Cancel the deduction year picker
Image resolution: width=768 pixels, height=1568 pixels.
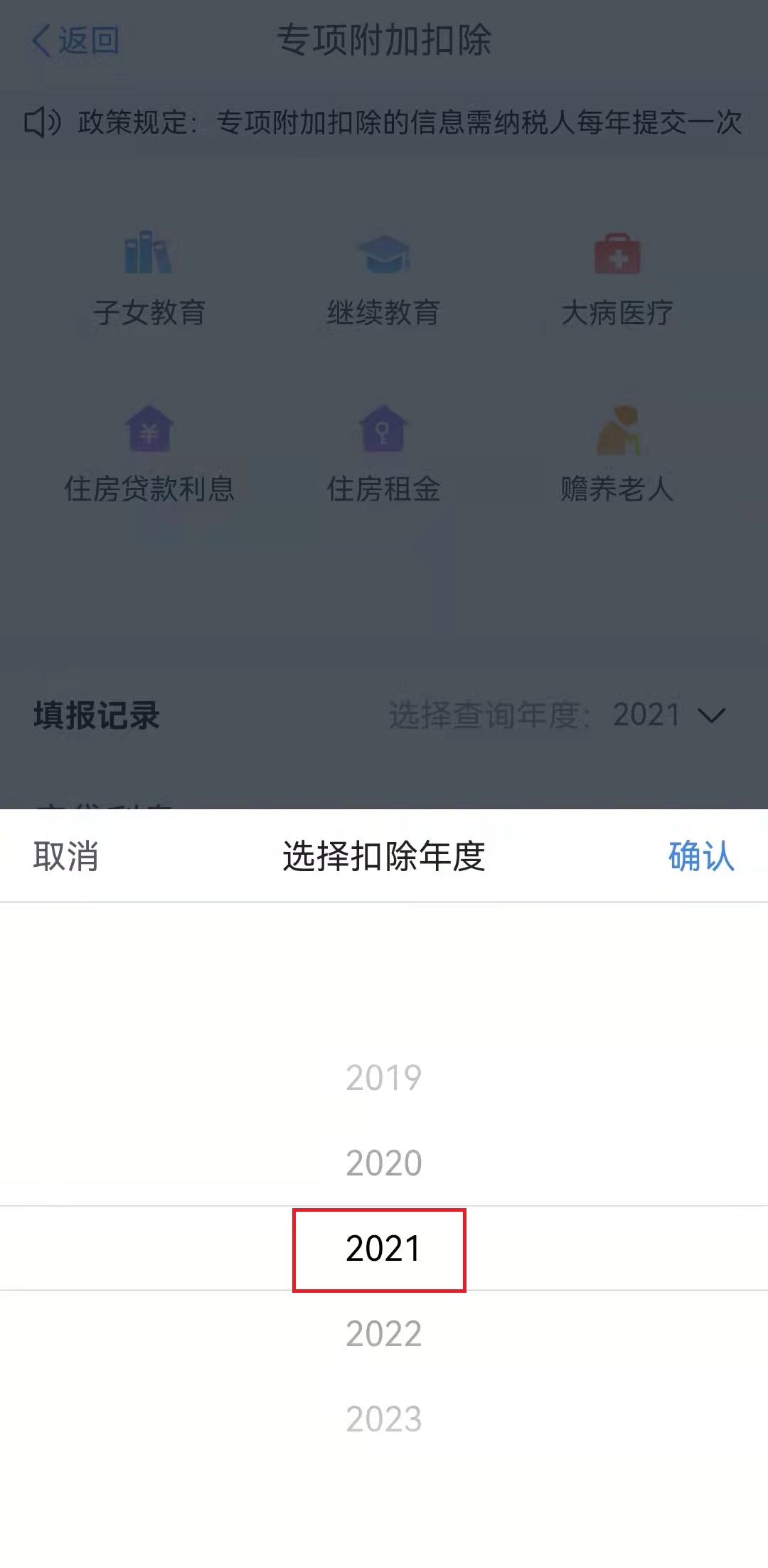click(x=65, y=855)
